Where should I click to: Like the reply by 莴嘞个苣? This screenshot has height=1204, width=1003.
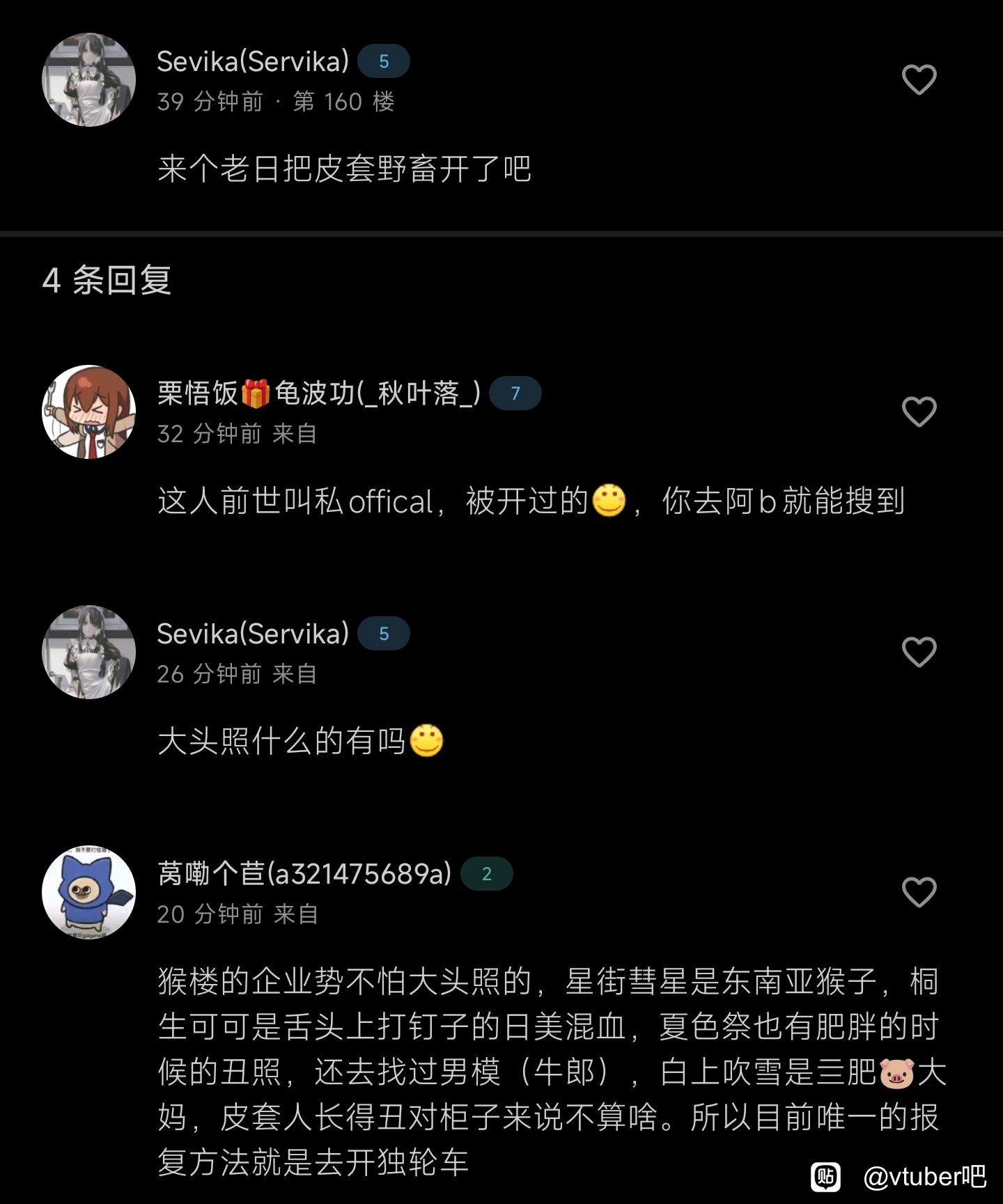pyautogui.click(x=919, y=892)
